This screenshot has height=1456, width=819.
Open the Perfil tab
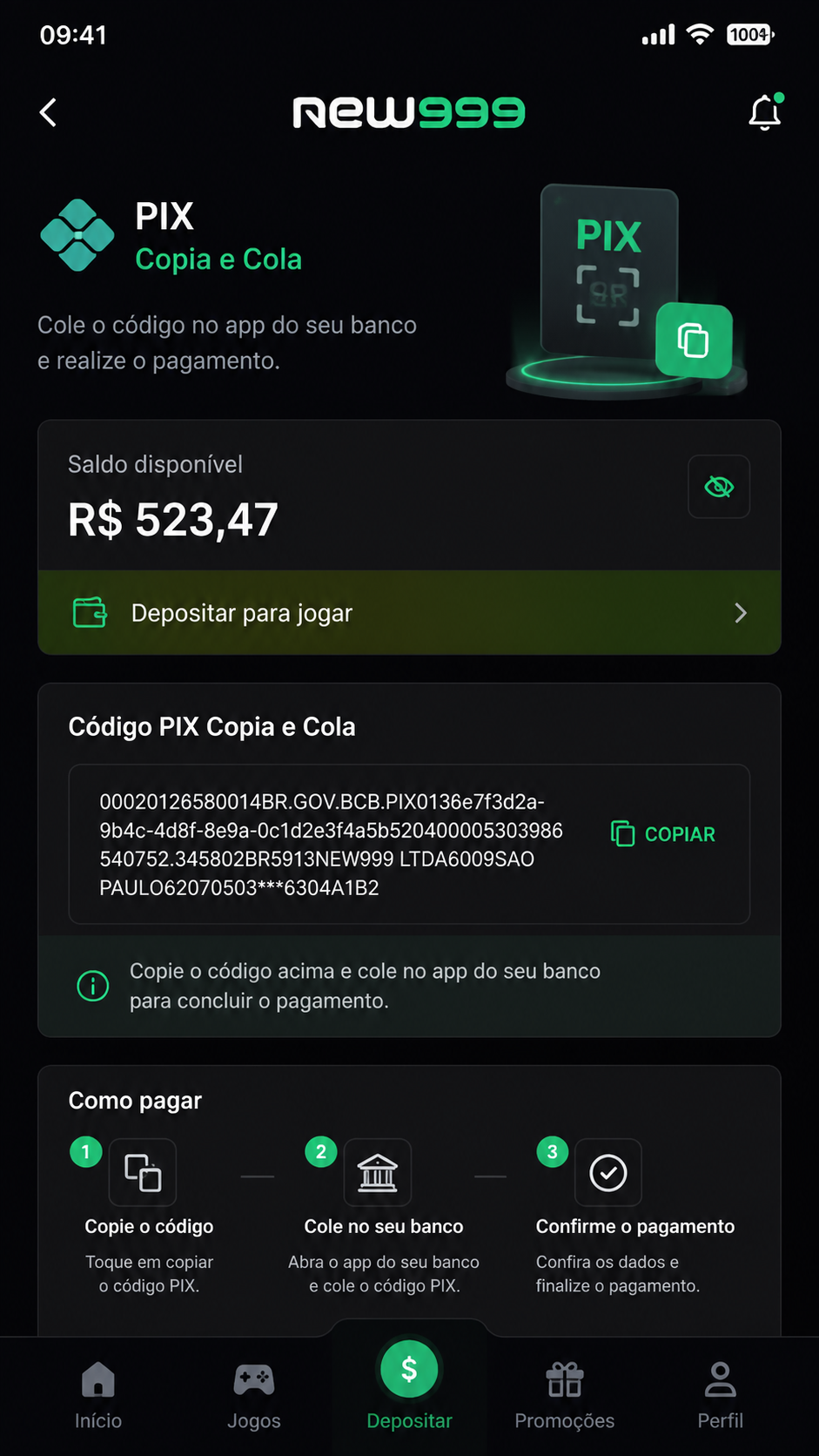(721, 1396)
